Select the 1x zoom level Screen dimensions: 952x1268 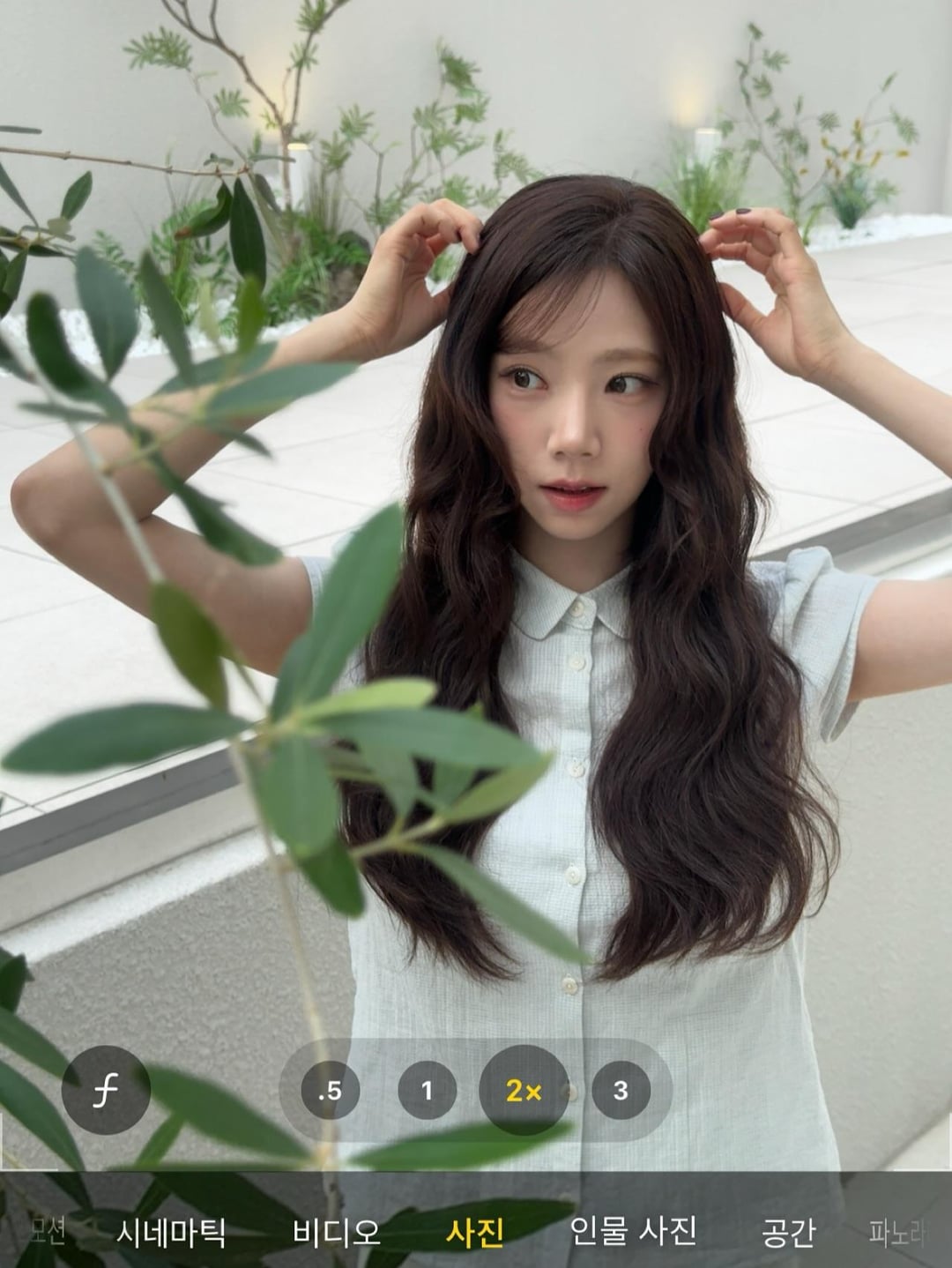427,1091
